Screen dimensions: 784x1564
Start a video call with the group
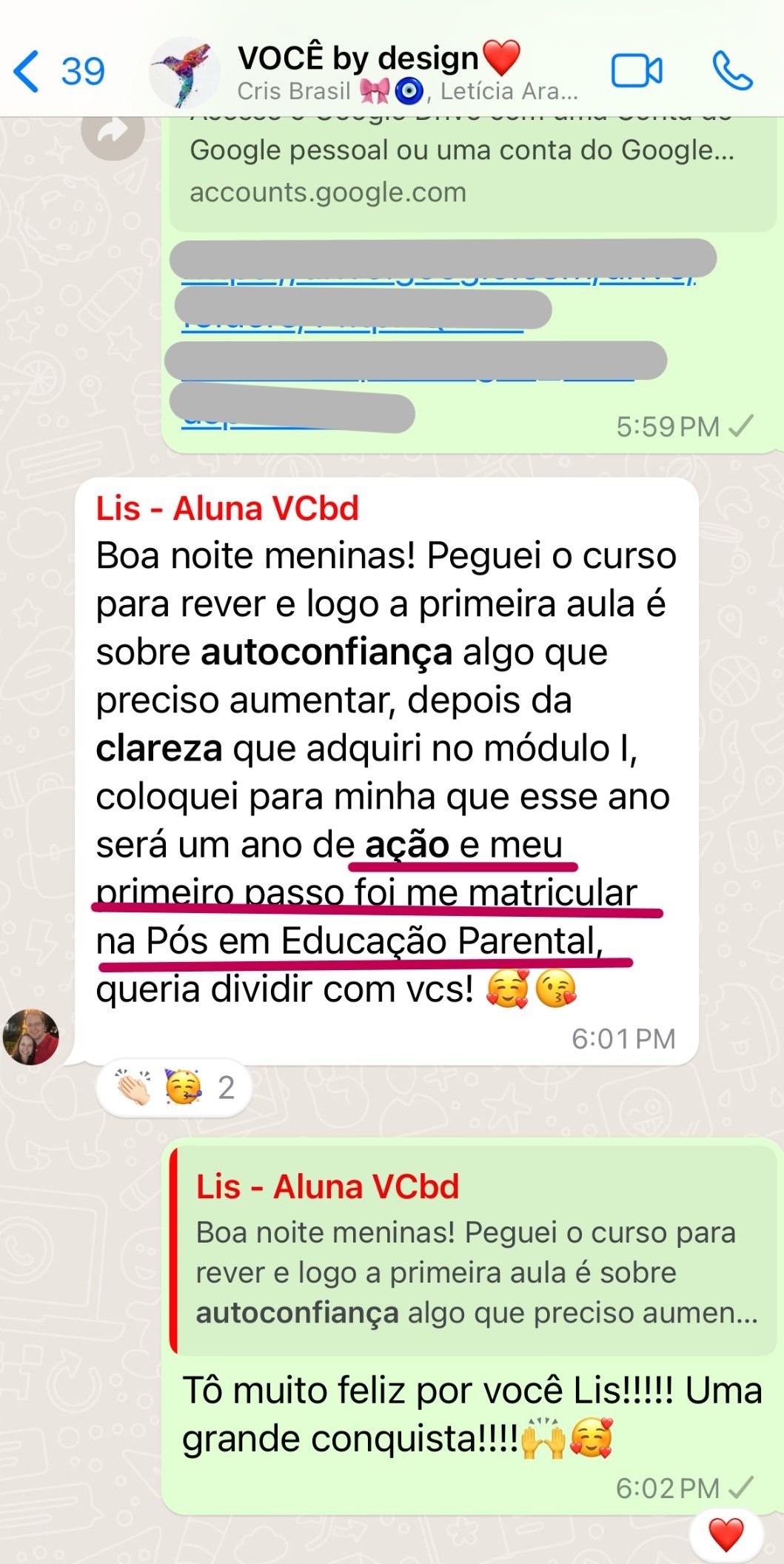tap(636, 72)
